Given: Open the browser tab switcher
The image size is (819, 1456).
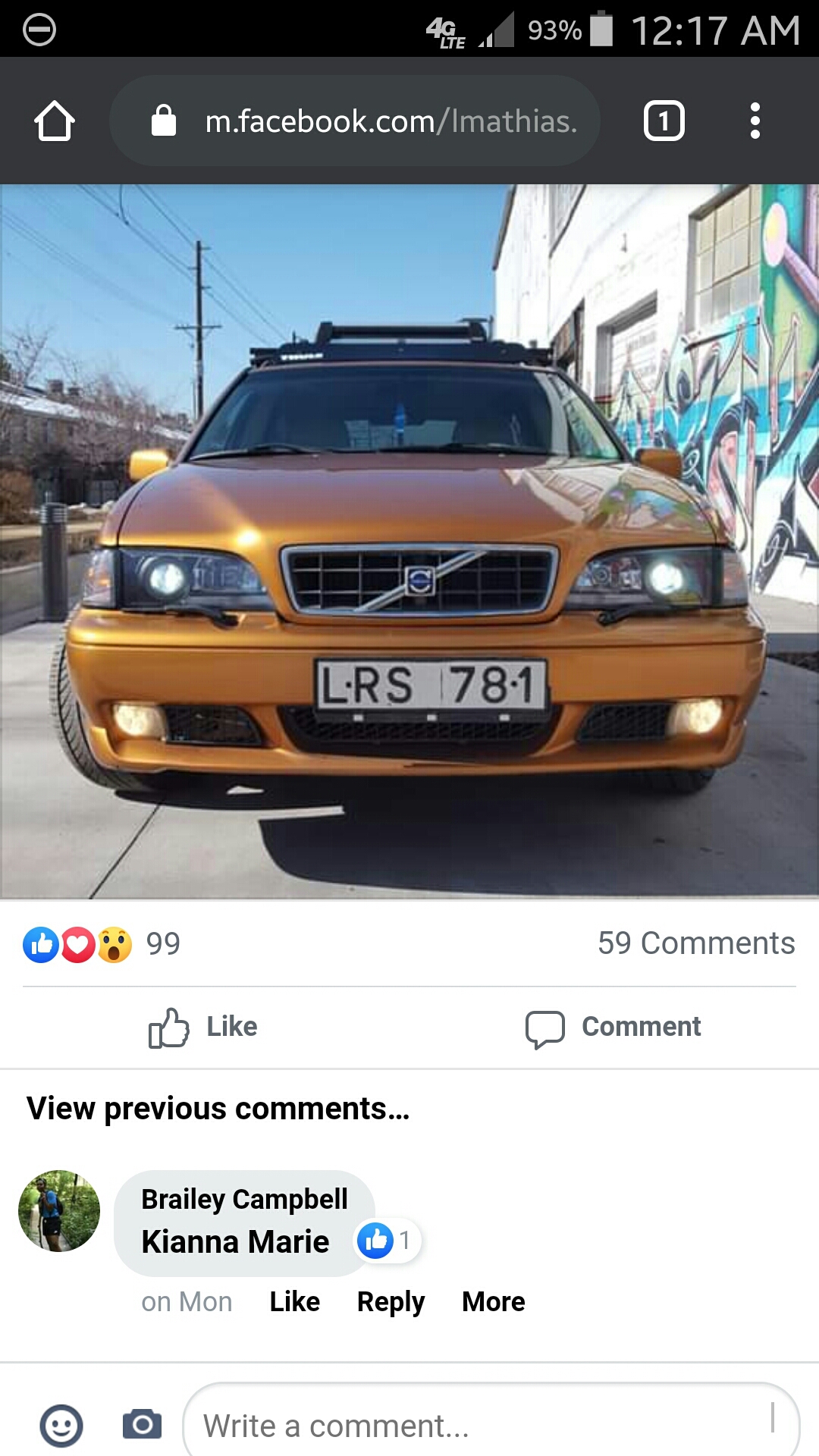Looking at the screenshot, I should click(x=664, y=121).
